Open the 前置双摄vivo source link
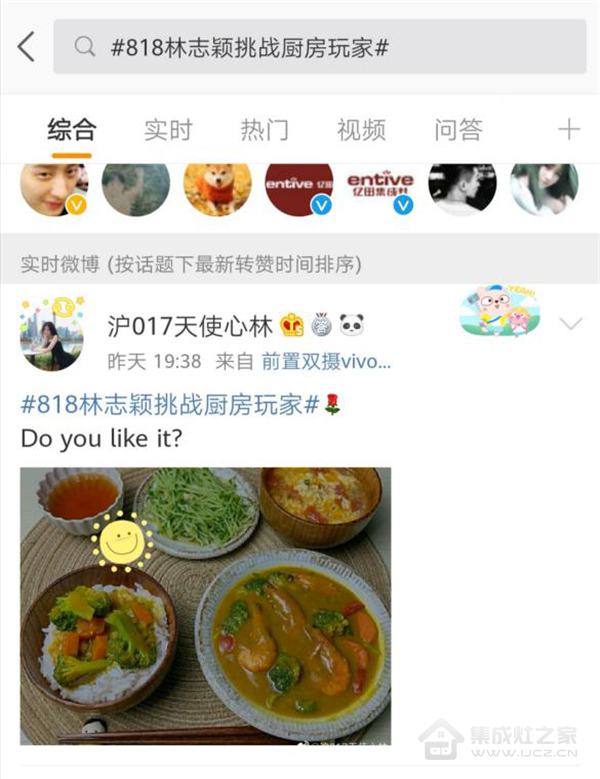The height and width of the screenshot is (779, 600). (x=326, y=361)
